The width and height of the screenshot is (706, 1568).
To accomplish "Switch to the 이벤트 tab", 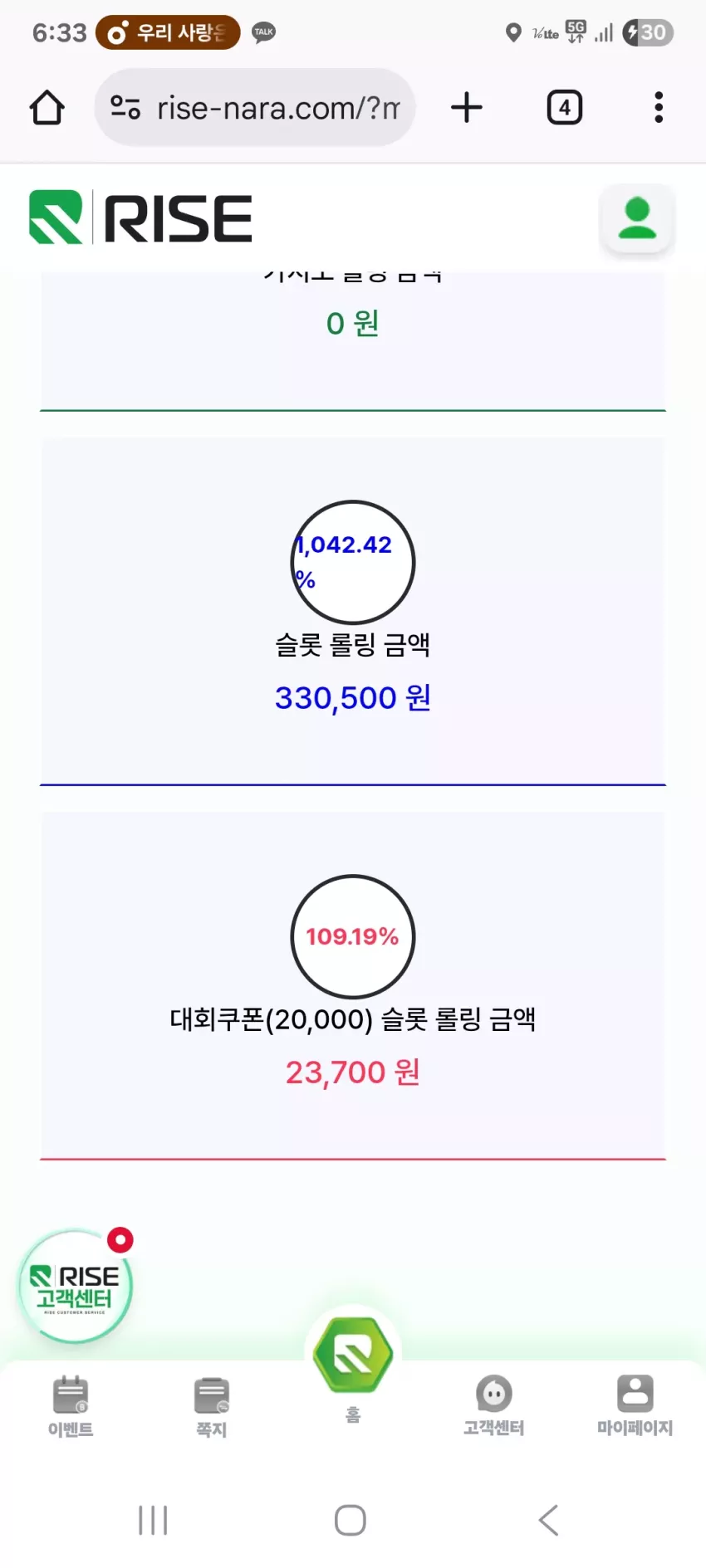I will pos(71,1407).
